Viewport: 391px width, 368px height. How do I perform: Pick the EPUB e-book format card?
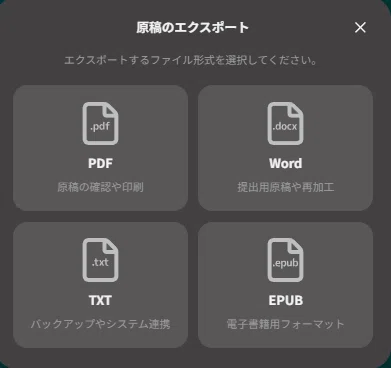tap(285, 285)
